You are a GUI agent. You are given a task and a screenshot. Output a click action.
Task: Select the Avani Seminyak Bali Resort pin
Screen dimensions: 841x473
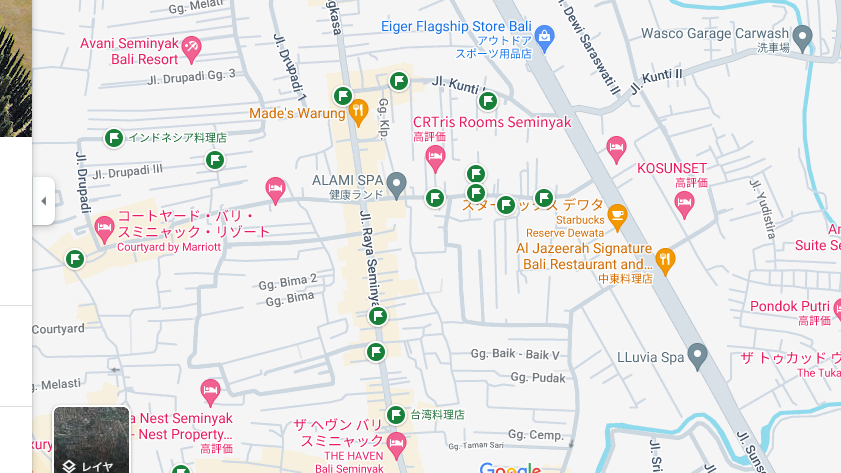(192, 45)
